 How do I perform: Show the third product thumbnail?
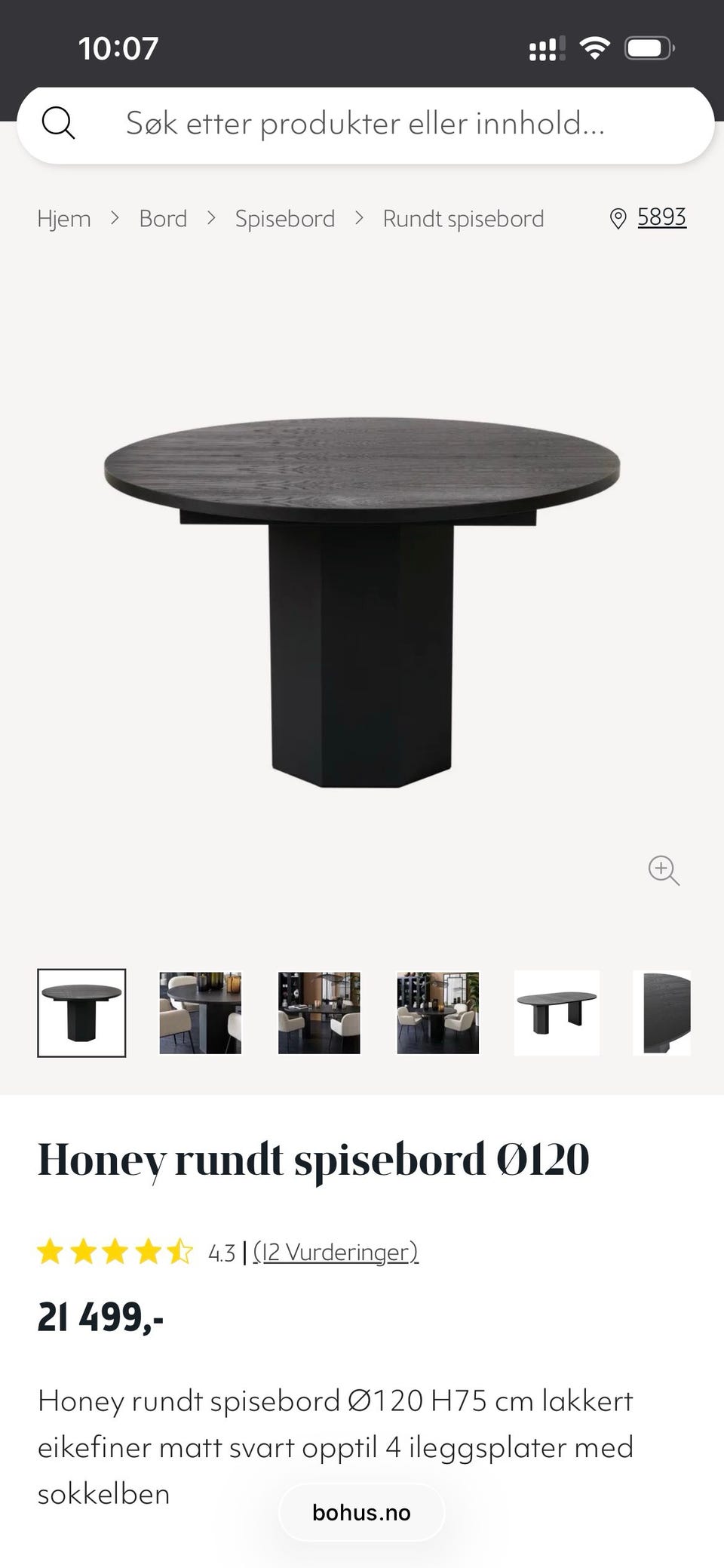[x=319, y=1013]
